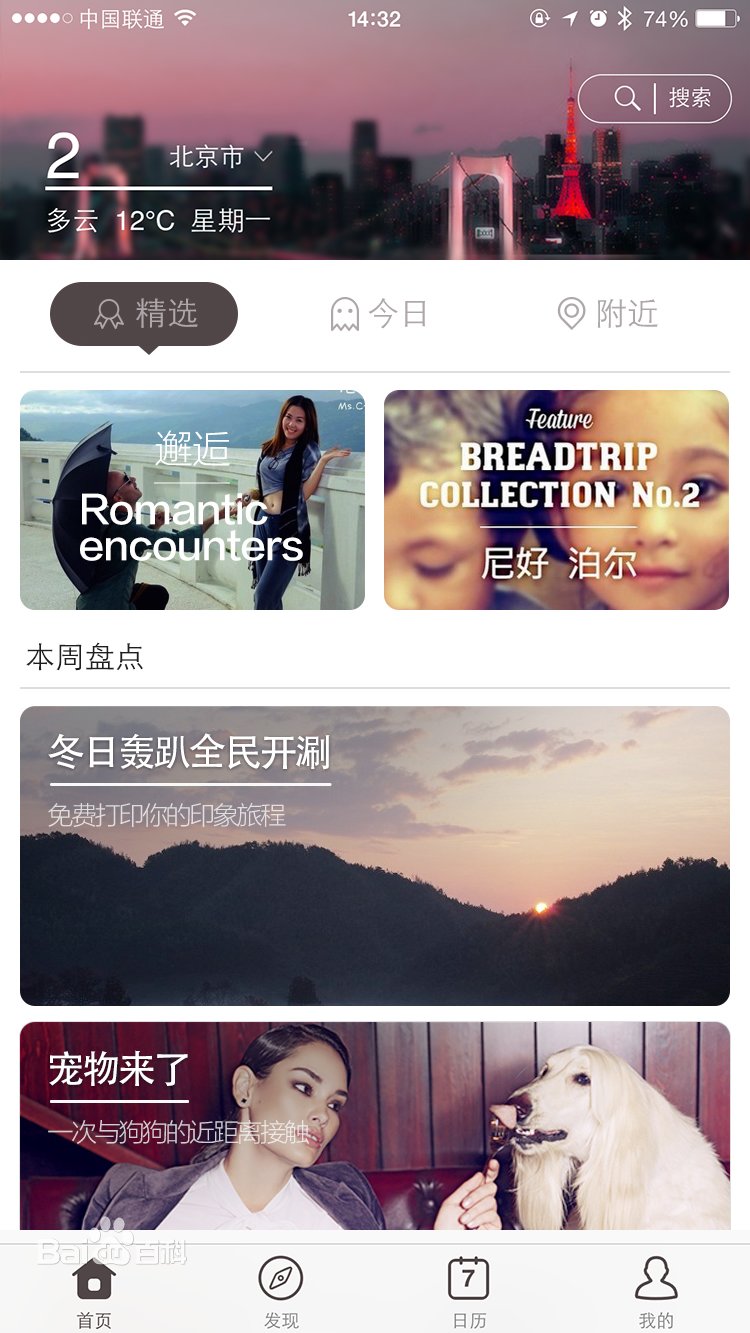Open the 冬日轰趴全民开涮 card
The height and width of the screenshot is (1333, 750).
[375, 856]
